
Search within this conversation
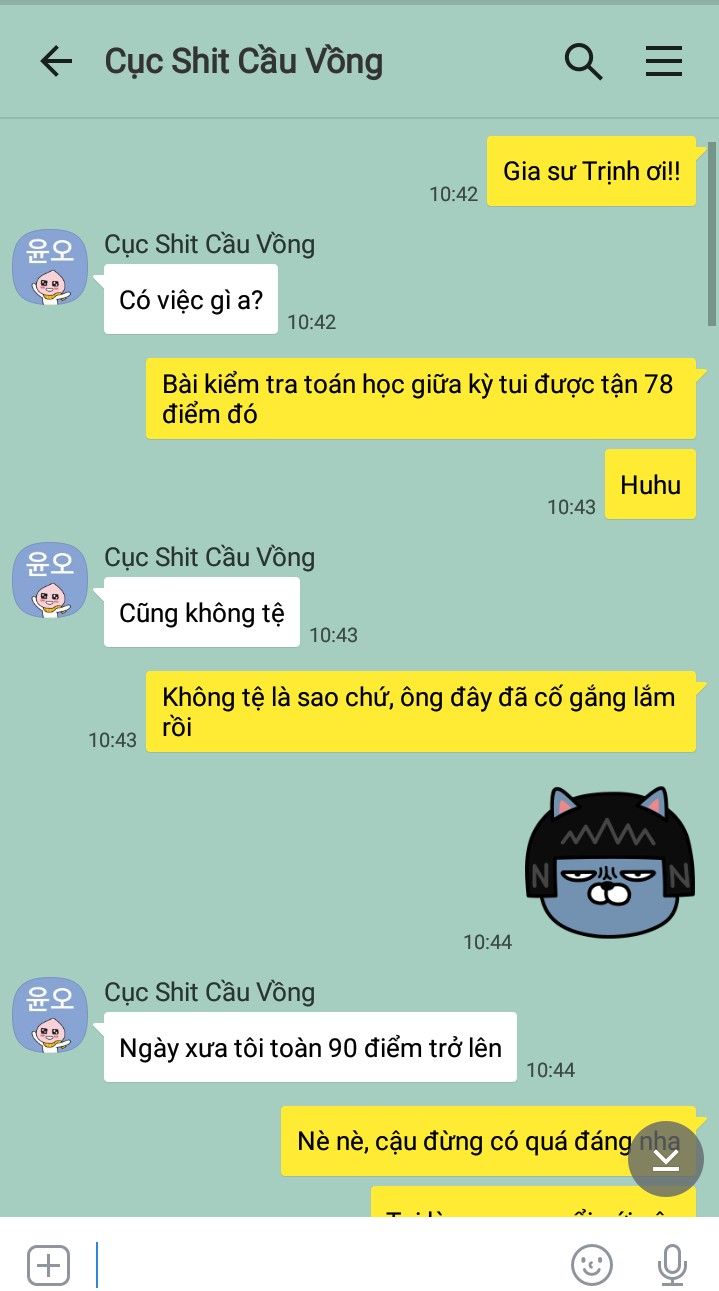[583, 62]
